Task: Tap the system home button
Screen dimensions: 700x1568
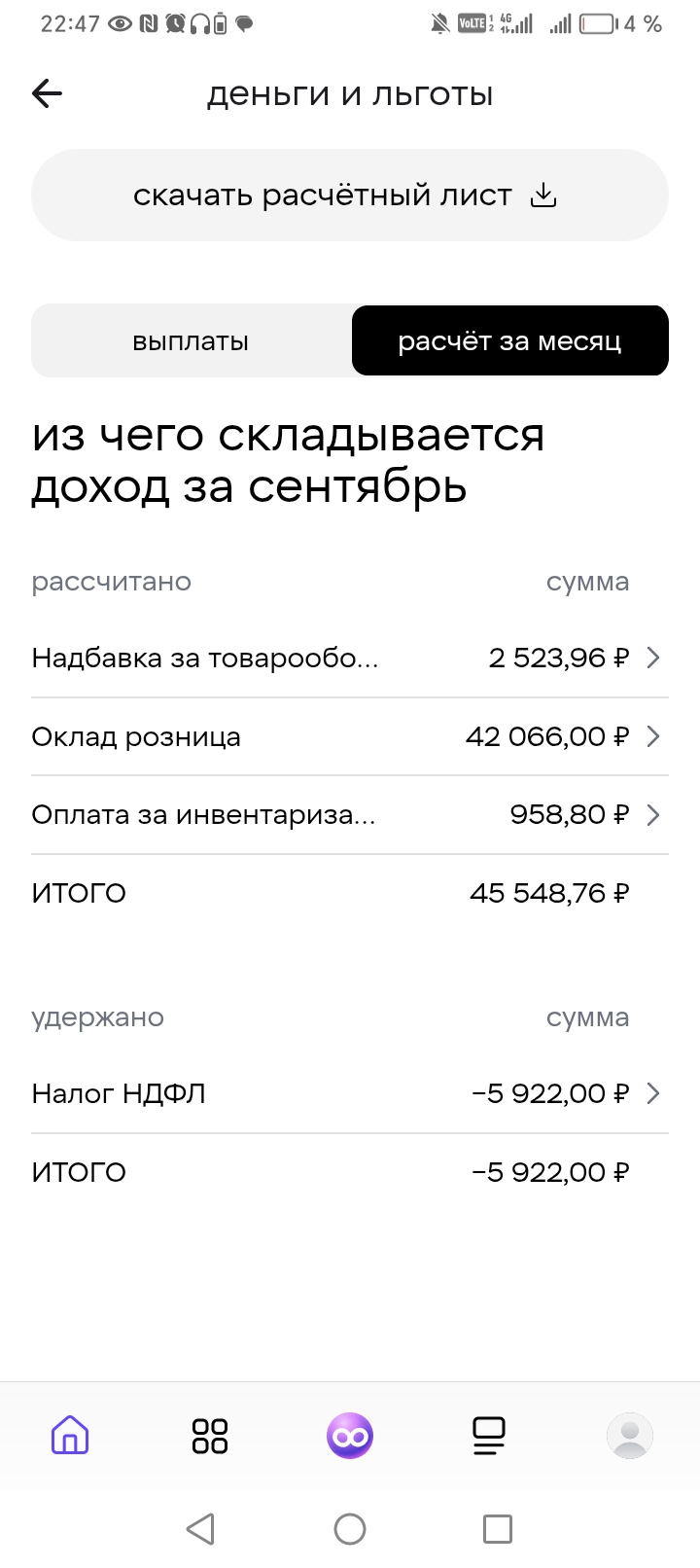Action: coord(350,1529)
